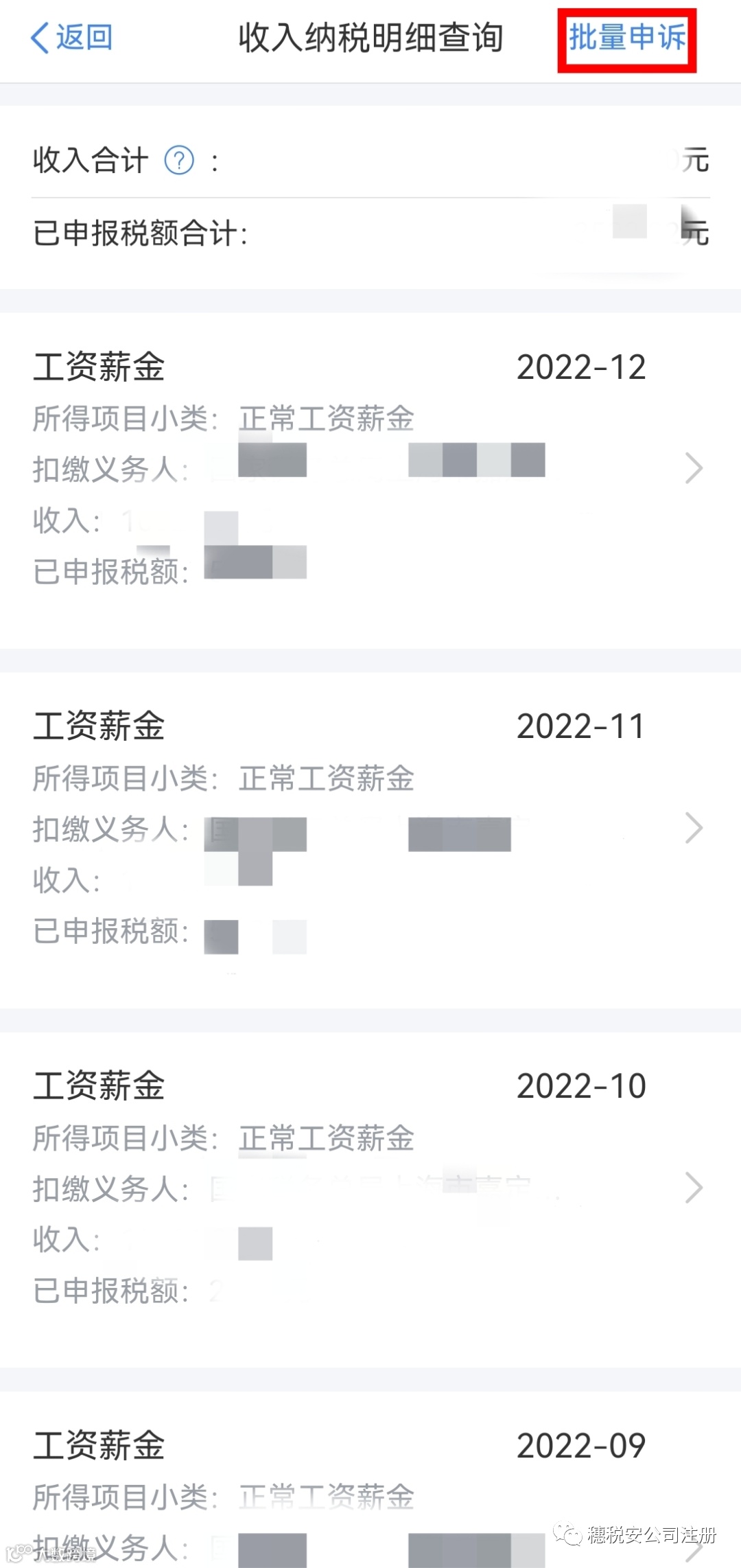Tap 返回 to go back
Screen dimensions: 741x1568
72,38
